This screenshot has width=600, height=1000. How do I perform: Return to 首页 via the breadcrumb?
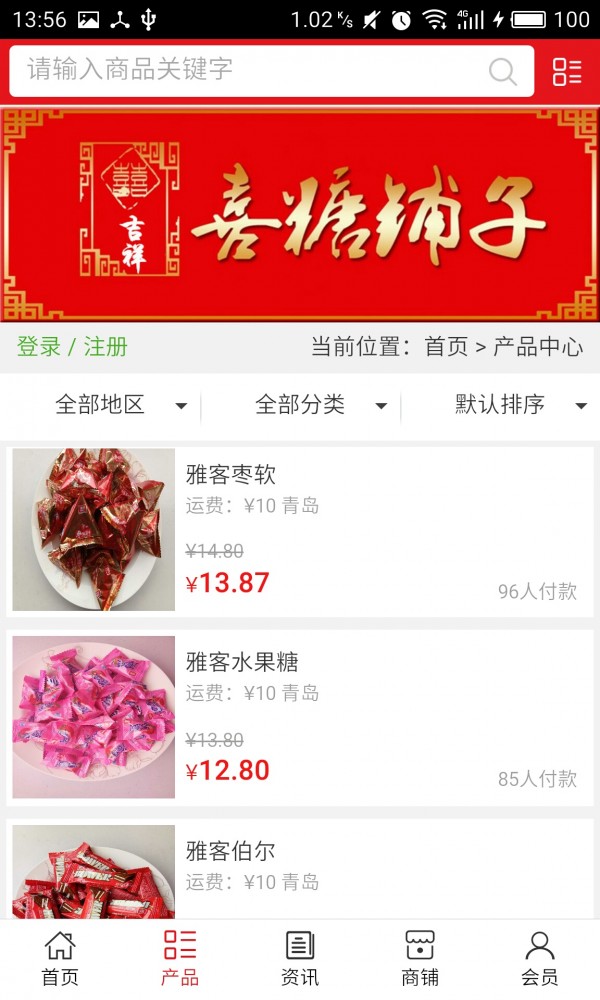(446, 347)
